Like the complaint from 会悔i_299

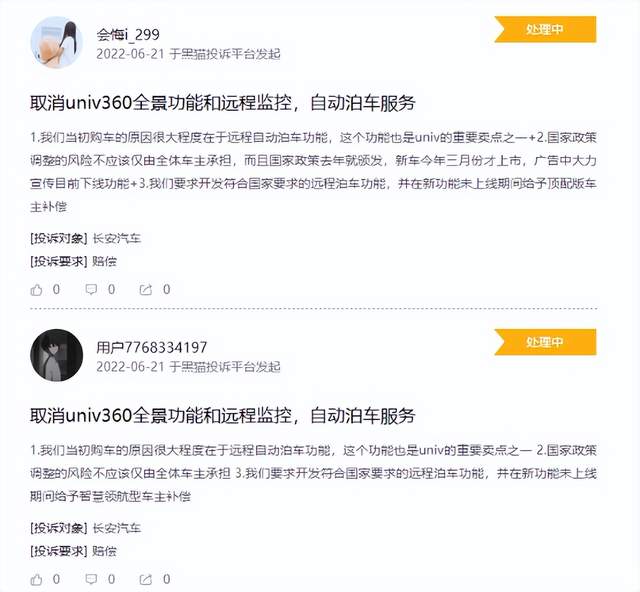point(38,289)
